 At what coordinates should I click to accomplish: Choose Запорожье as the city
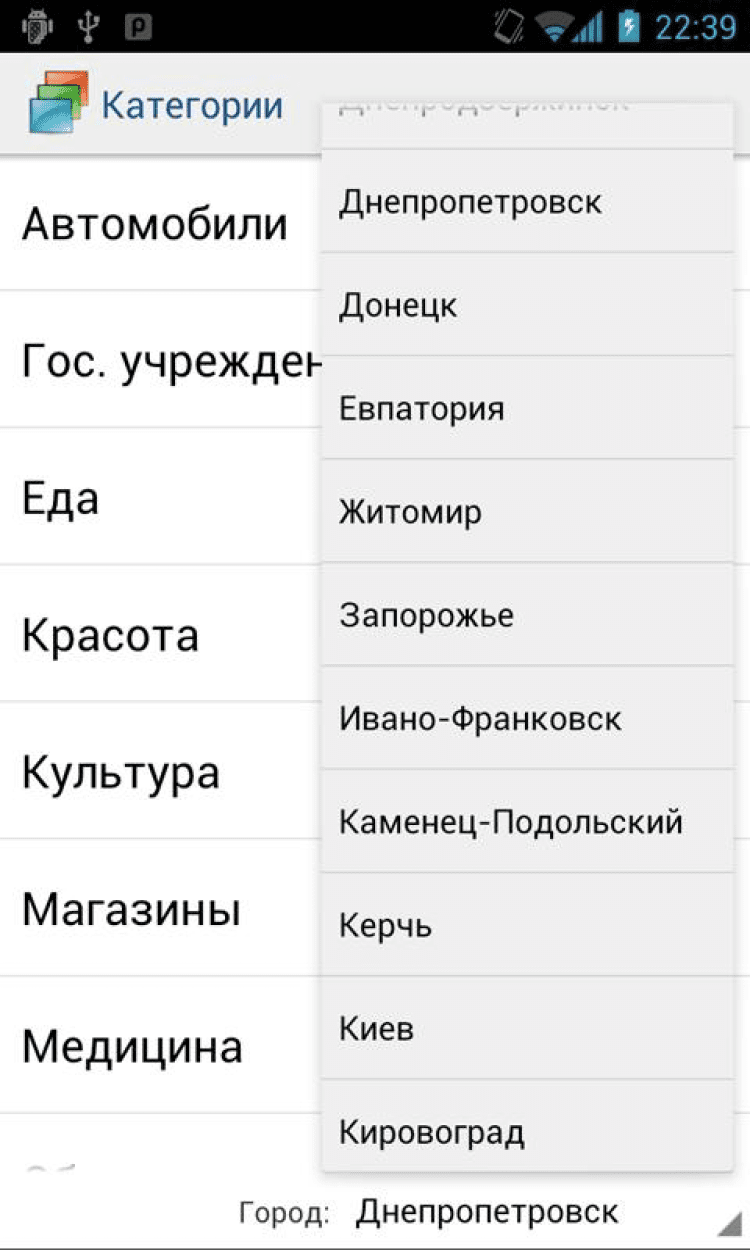coord(527,615)
